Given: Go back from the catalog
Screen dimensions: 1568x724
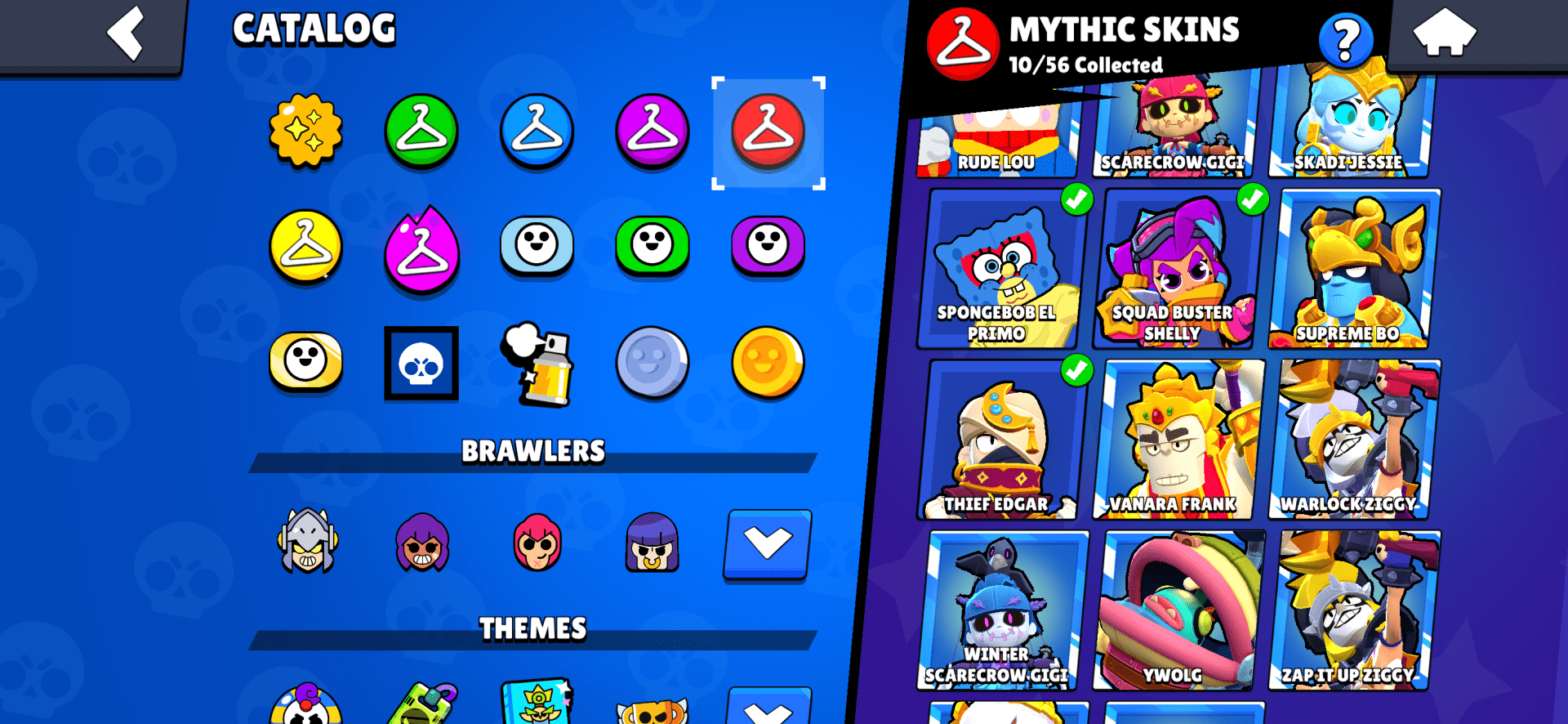Looking at the screenshot, I should [125, 34].
